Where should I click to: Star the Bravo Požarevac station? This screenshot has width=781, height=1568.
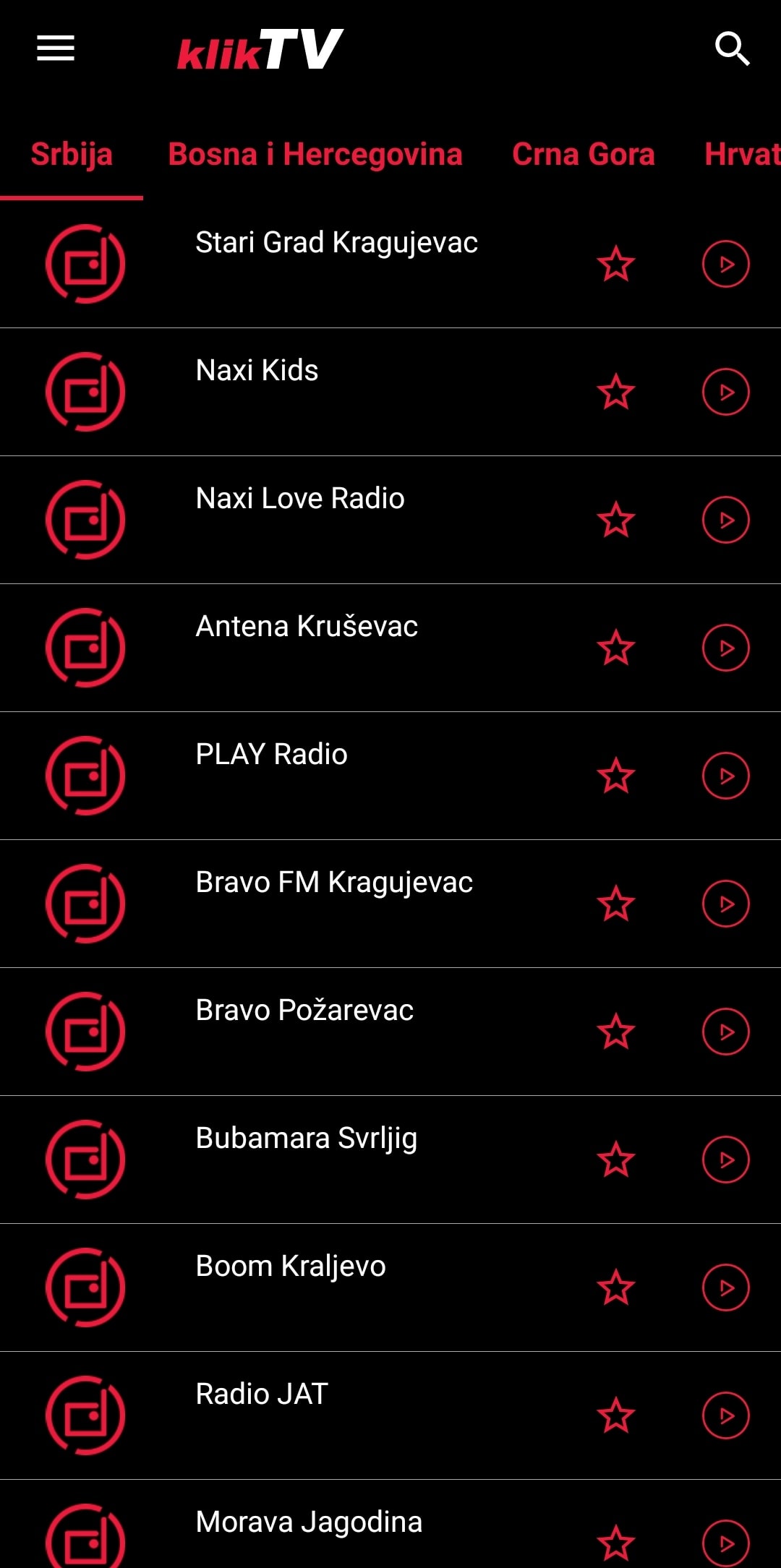(x=616, y=1032)
